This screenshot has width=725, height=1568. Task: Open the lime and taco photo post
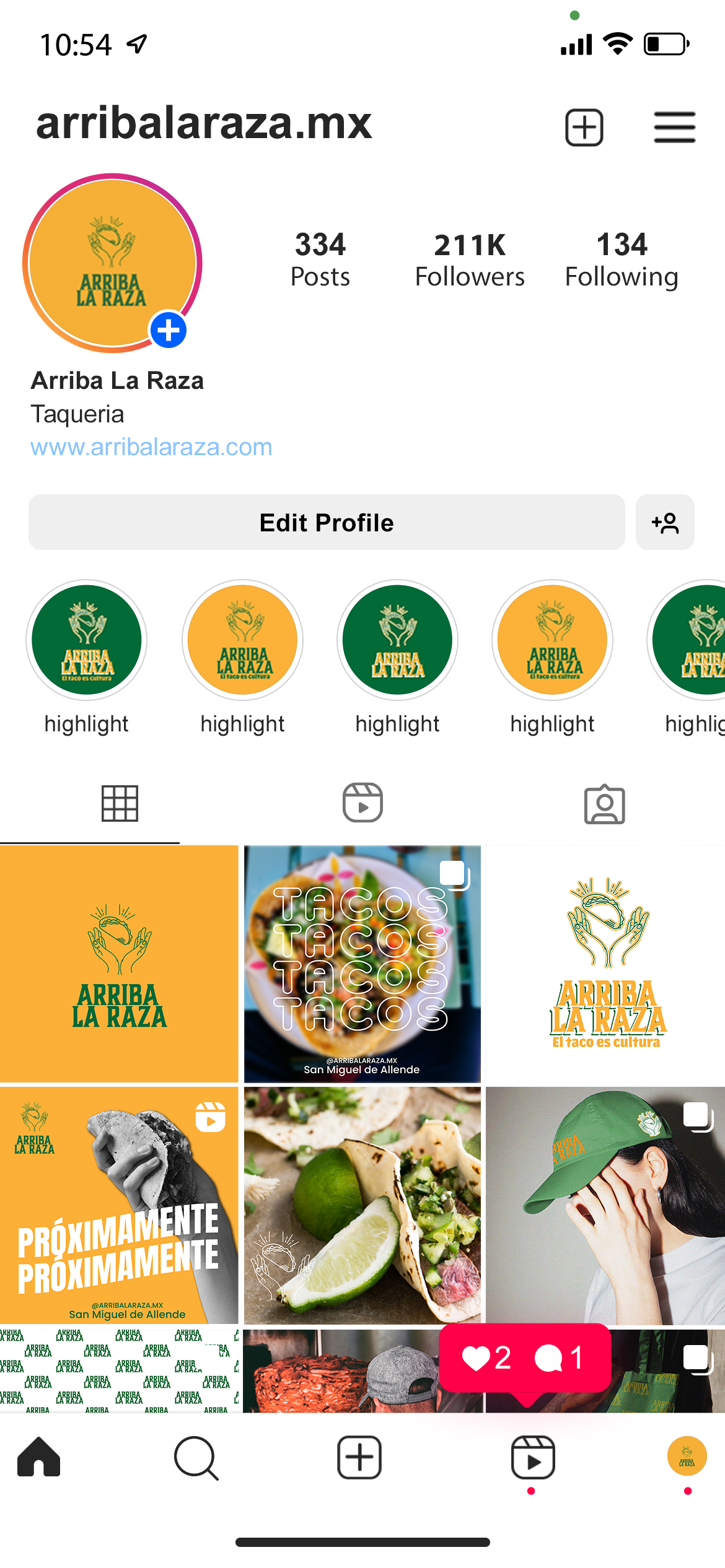pyautogui.click(x=362, y=1205)
